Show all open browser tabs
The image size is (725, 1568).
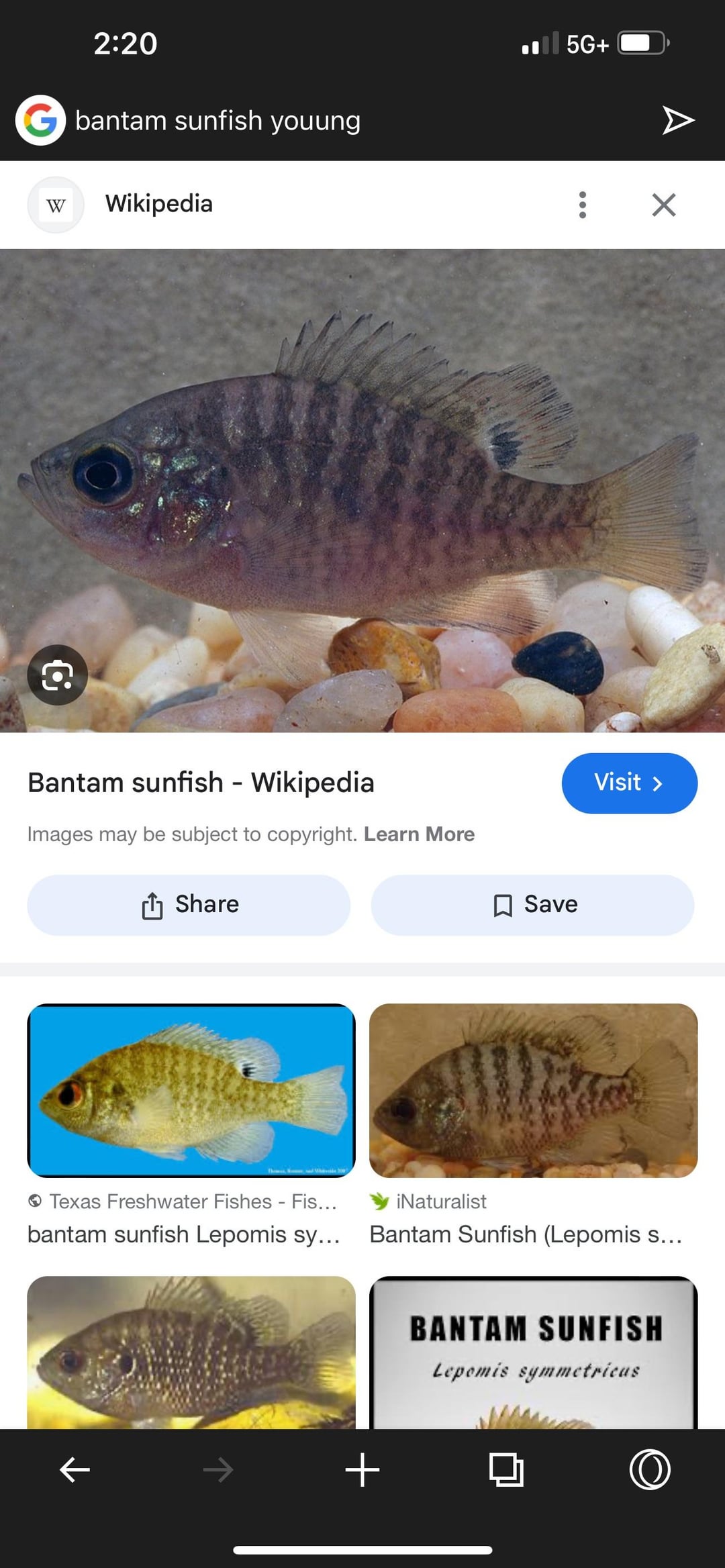tap(506, 1470)
